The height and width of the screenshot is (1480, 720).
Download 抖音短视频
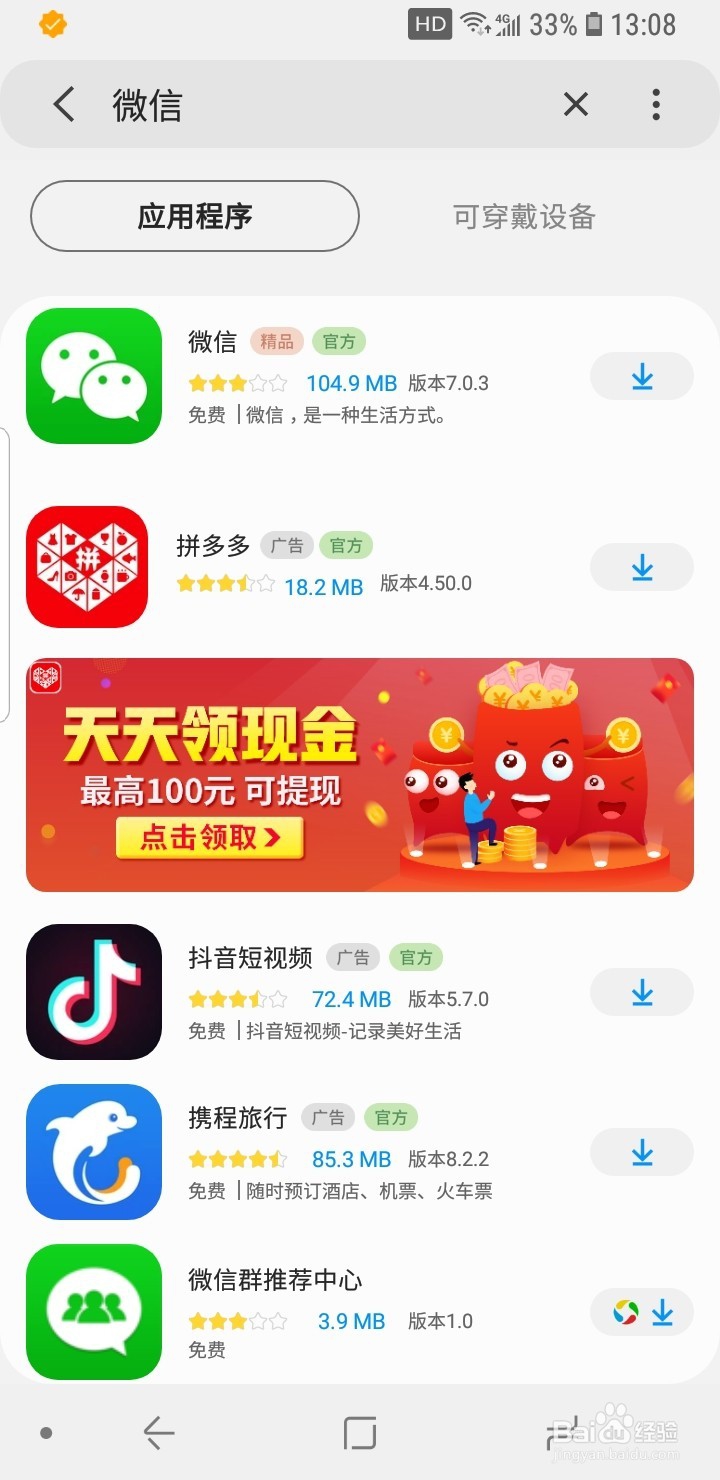641,992
